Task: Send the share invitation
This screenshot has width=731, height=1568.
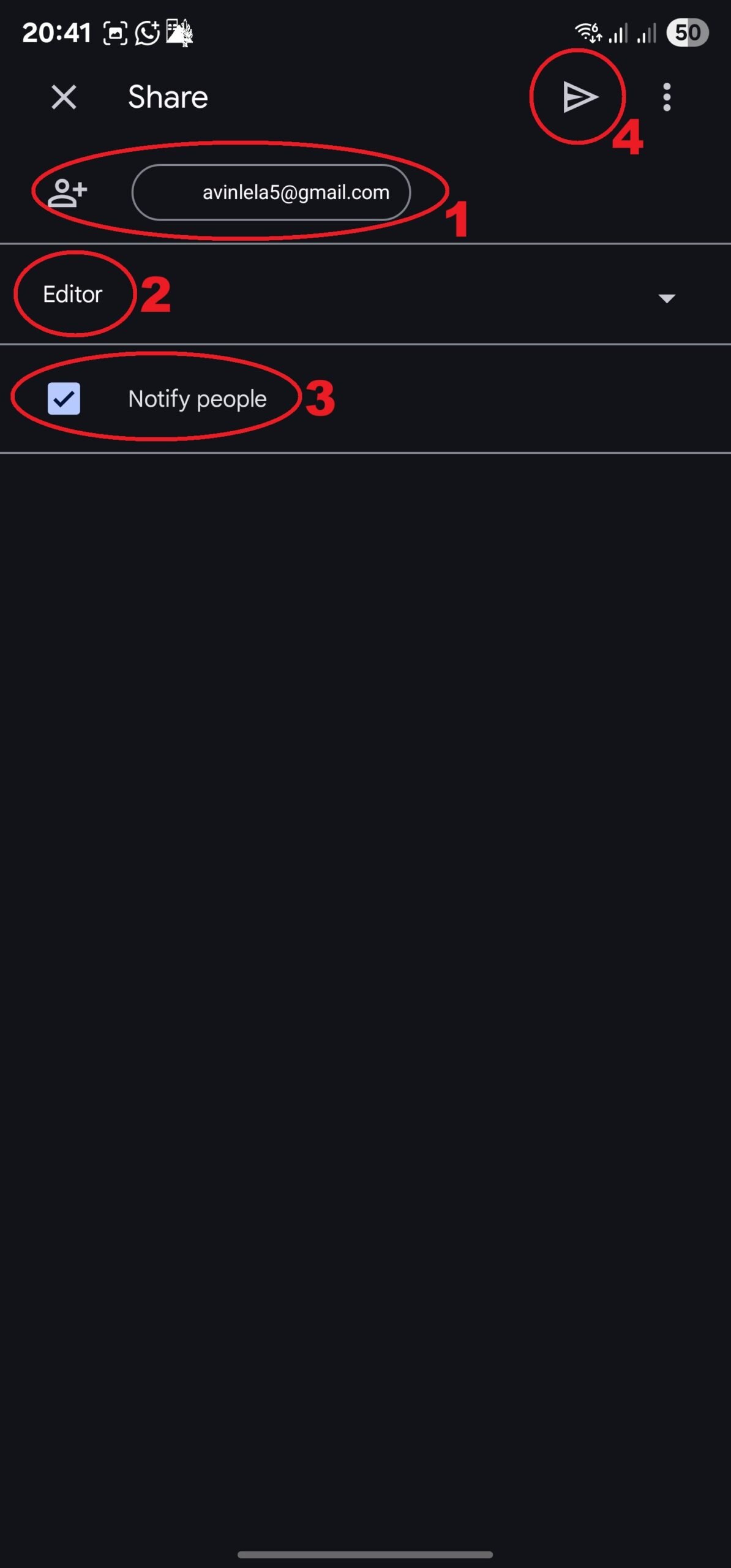Action: 579,97
